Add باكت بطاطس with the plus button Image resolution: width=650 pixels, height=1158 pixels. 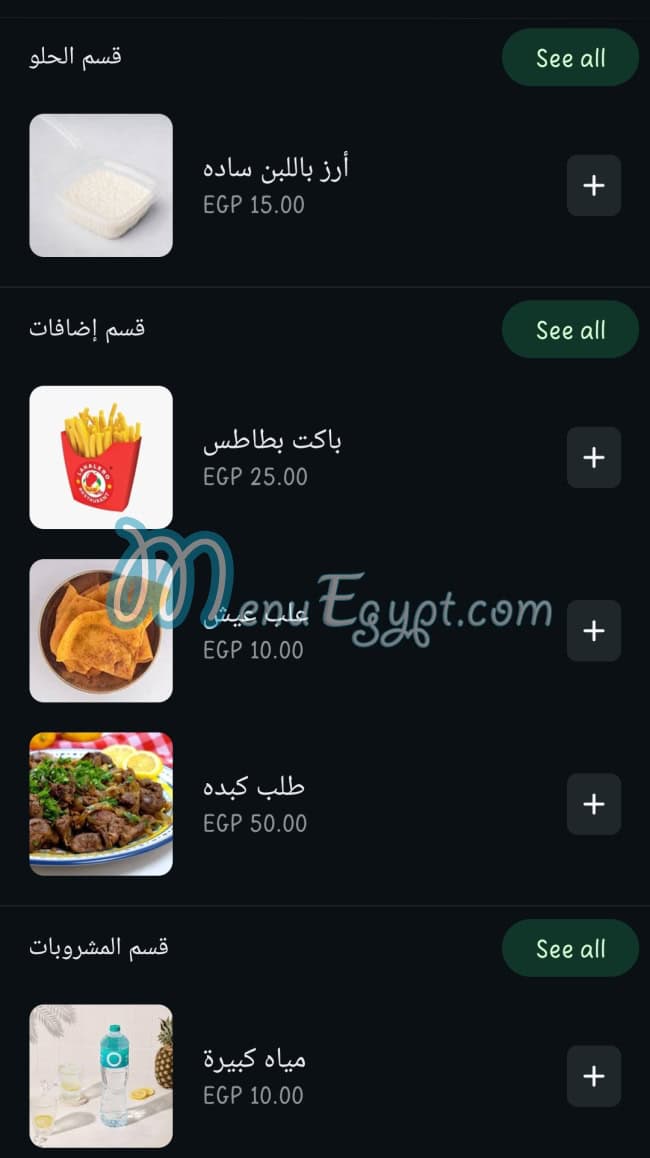click(594, 457)
